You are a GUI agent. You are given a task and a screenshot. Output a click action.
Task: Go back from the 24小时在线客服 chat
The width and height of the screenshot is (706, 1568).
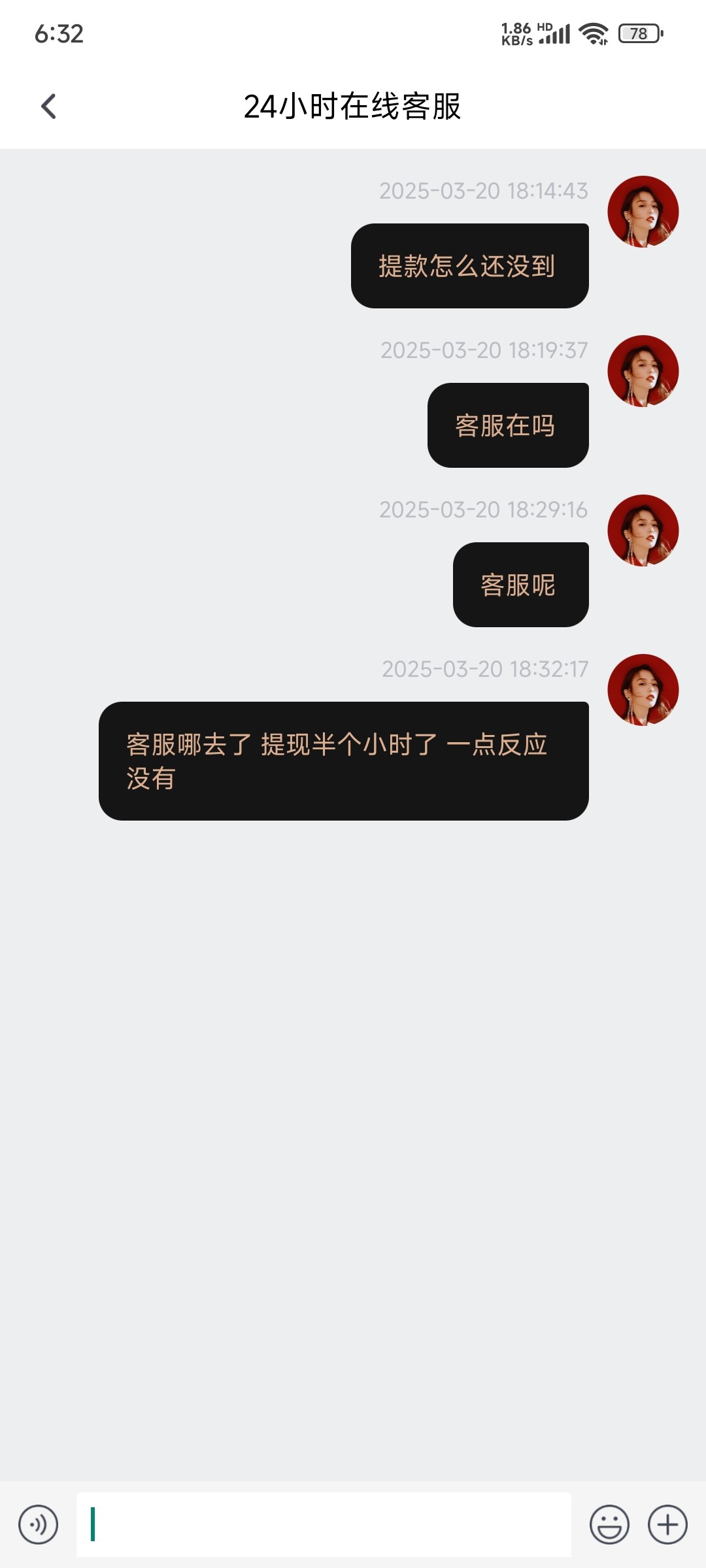click(x=48, y=106)
